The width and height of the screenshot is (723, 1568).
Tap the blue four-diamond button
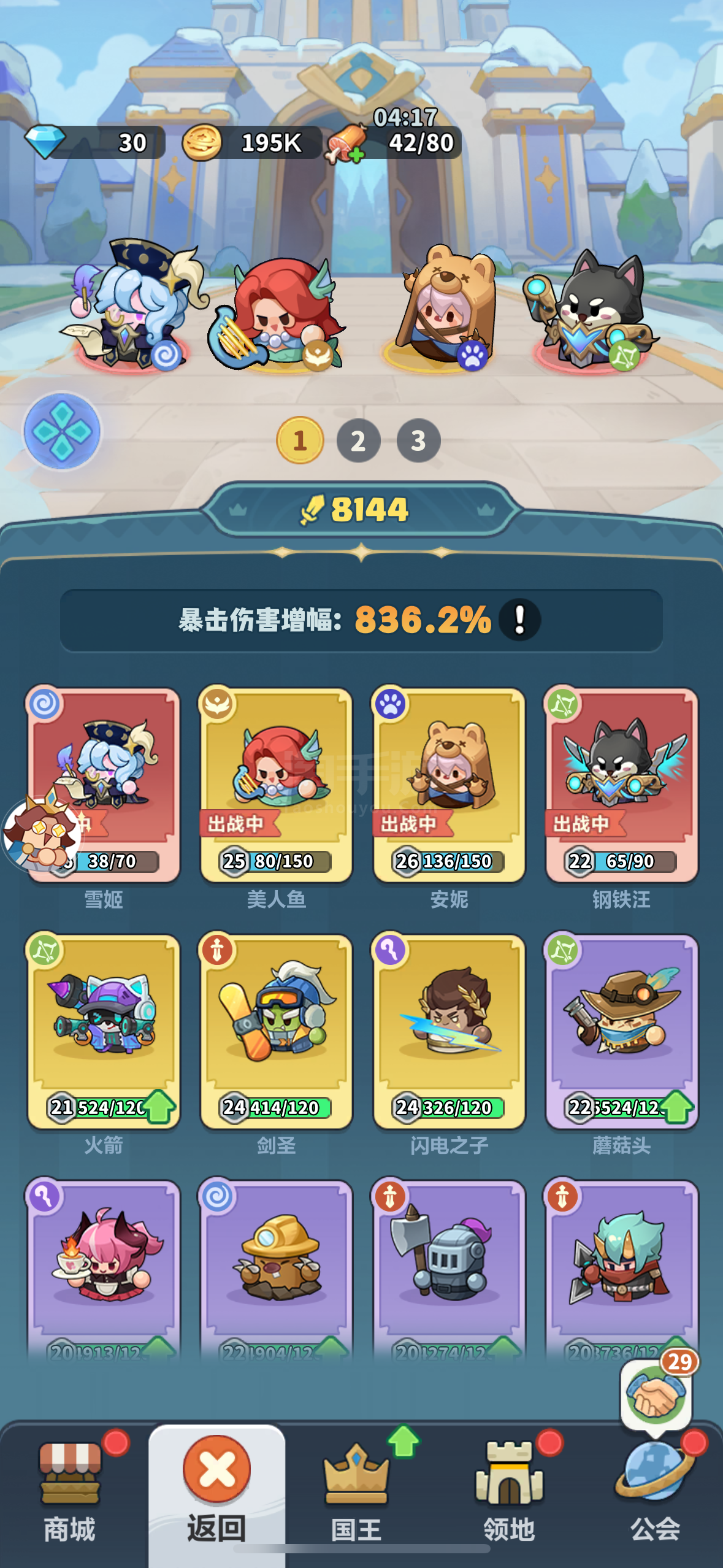click(x=62, y=432)
